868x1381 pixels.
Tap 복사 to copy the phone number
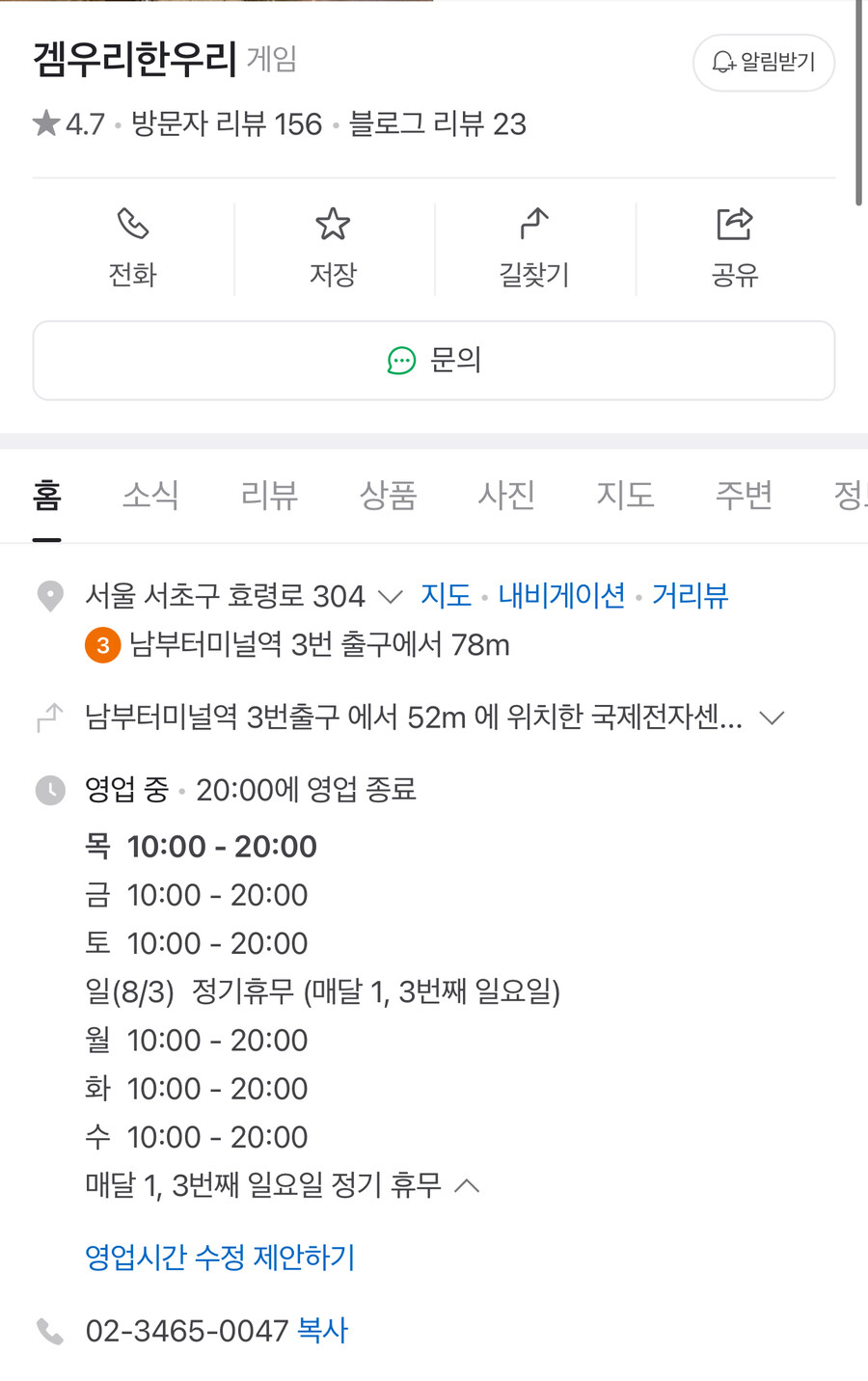click(x=322, y=1330)
